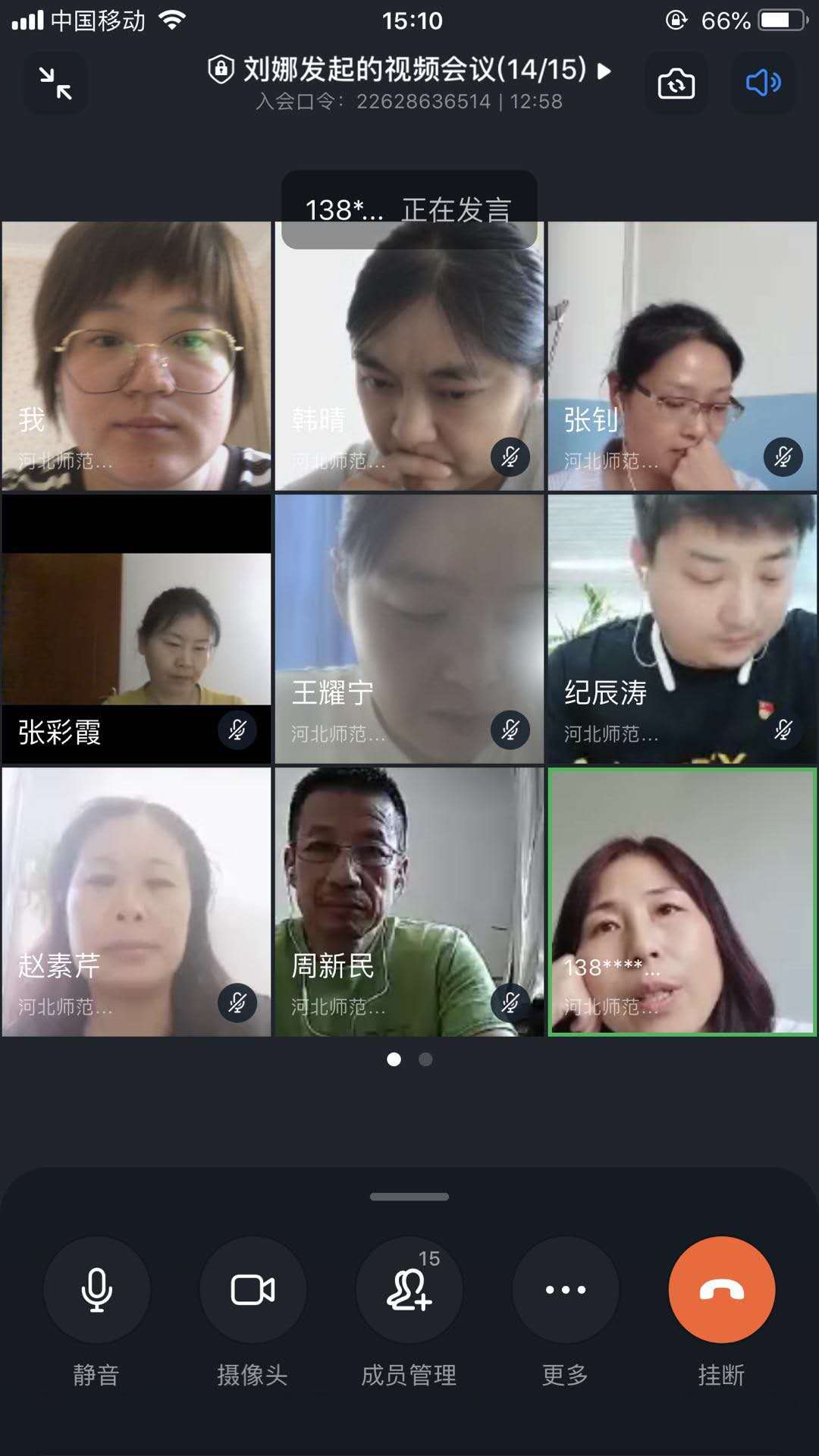
Task: Go to the second page indicator dot
Action: pyautogui.click(x=425, y=1059)
